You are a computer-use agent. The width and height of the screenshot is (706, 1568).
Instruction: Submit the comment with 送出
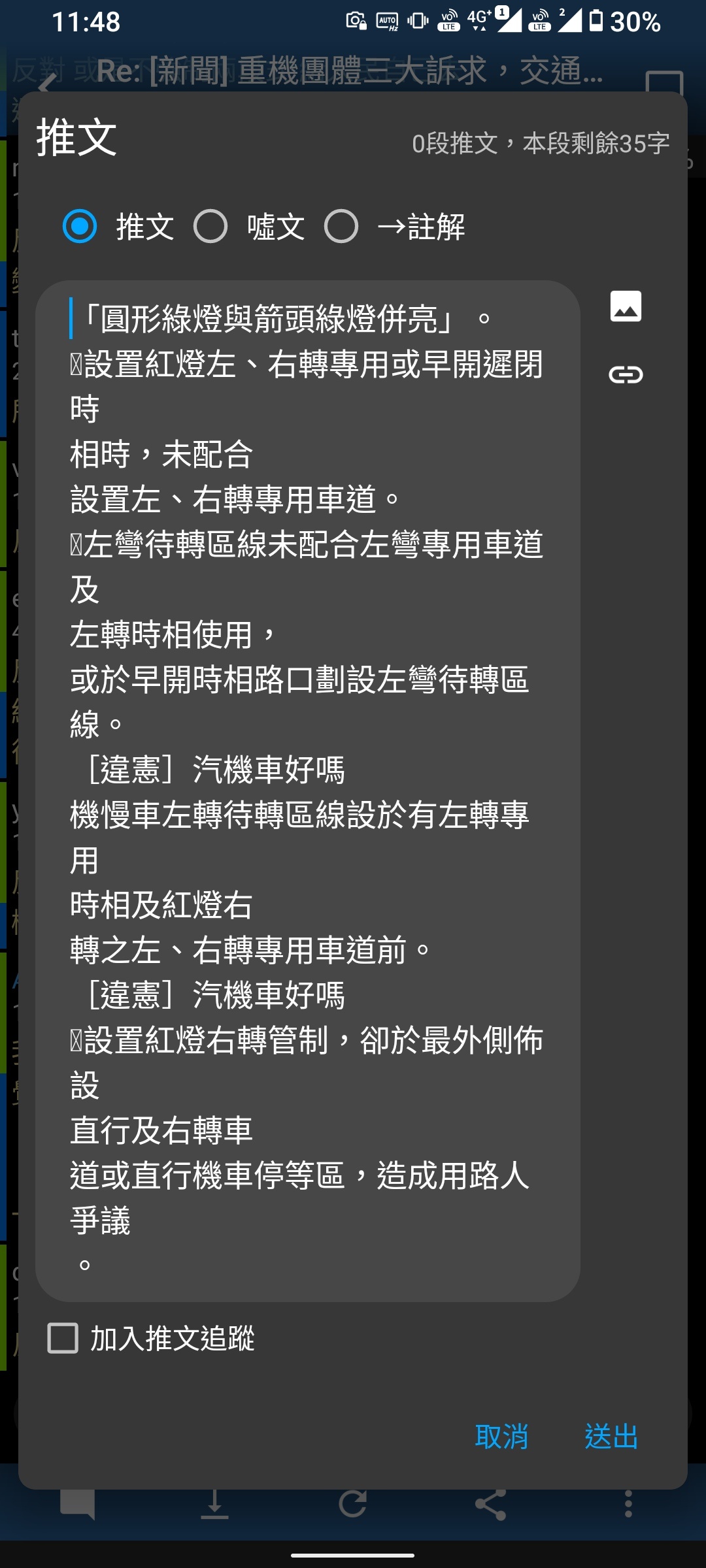pyautogui.click(x=611, y=1437)
